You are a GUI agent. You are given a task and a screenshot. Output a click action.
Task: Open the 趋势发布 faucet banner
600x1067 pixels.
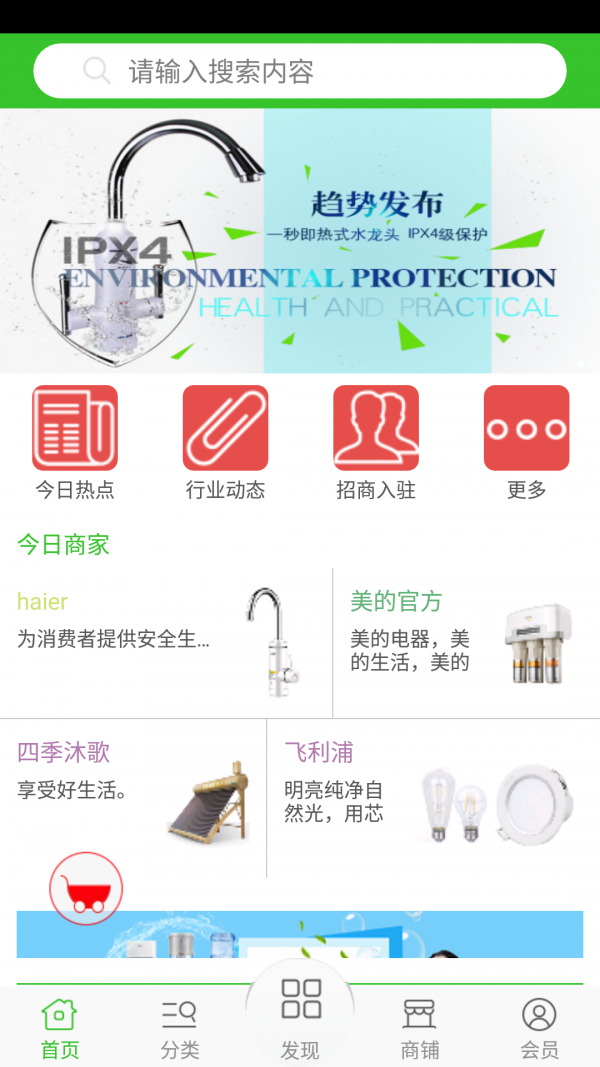300,240
